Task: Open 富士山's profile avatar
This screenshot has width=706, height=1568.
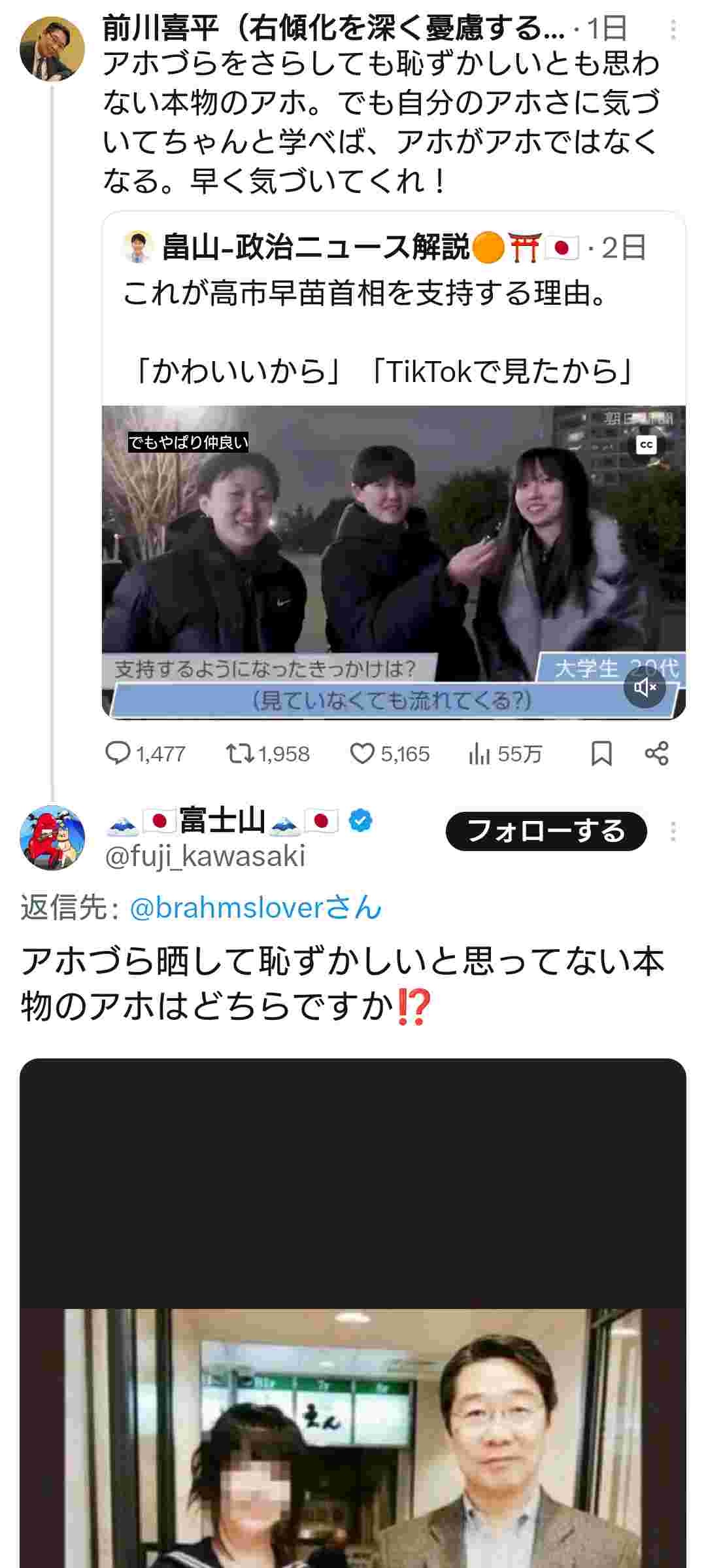Action: click(52, 837)
